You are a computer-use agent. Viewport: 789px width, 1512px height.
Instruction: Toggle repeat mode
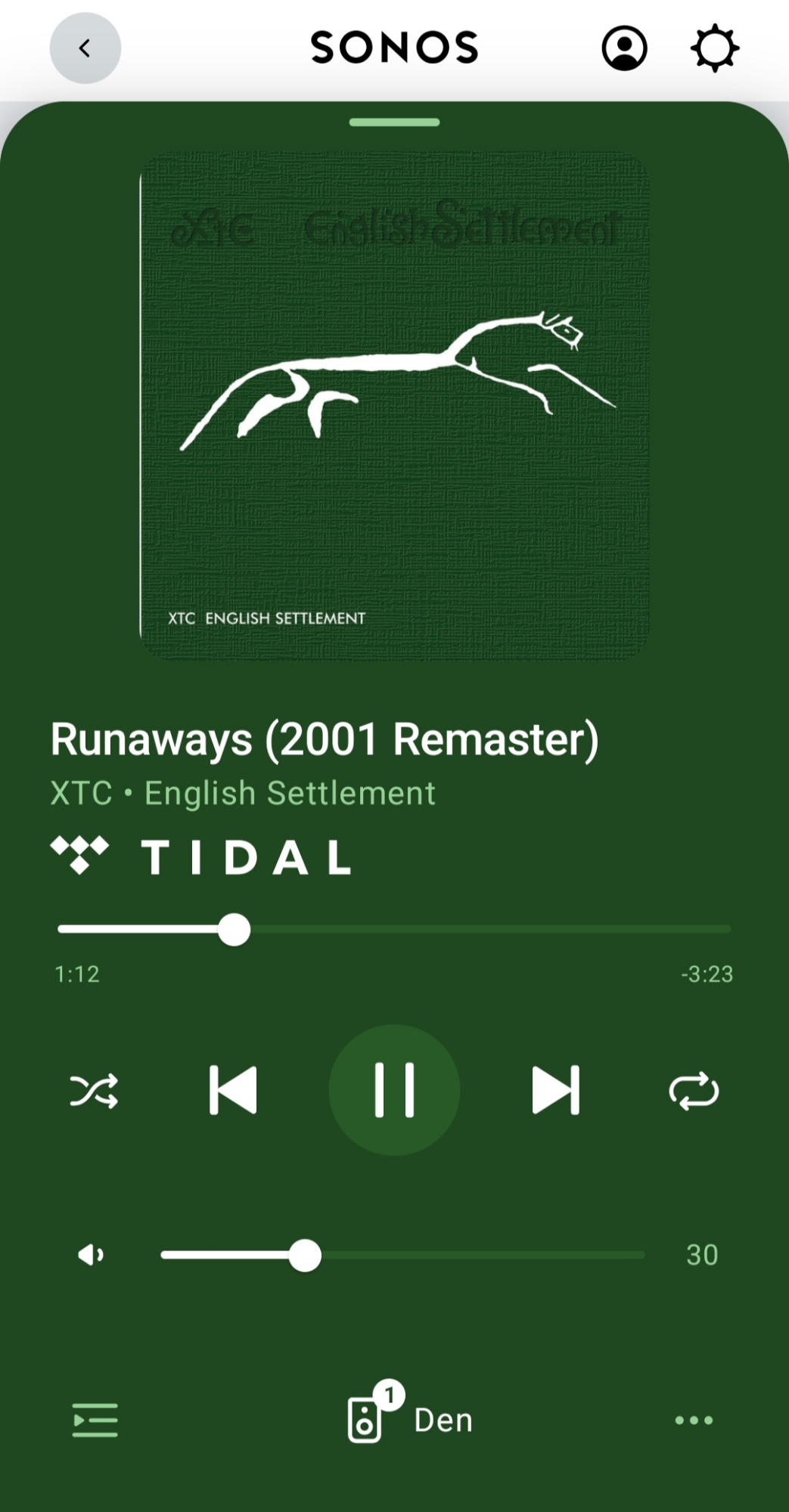coord(694,1090)
